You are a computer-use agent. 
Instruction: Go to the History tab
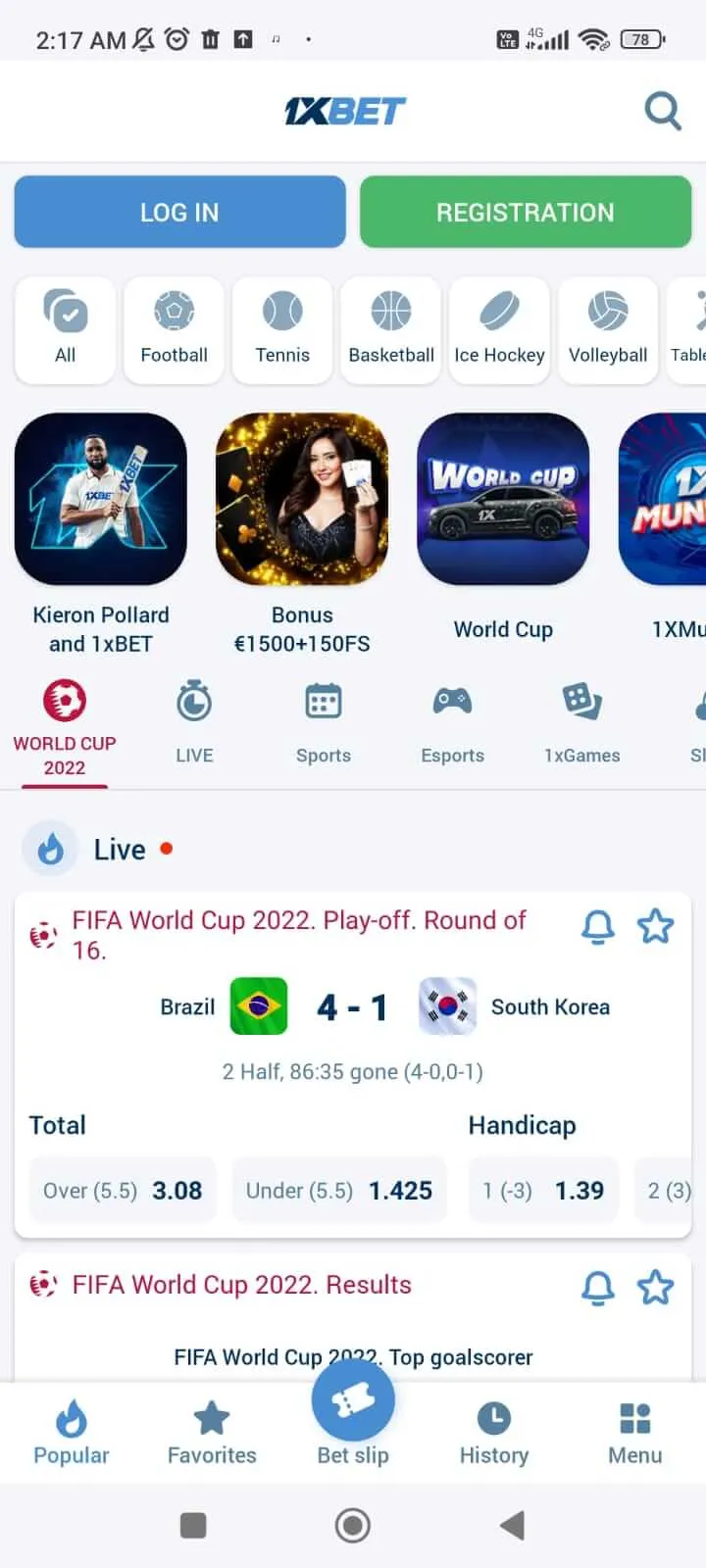point(494,1433)
